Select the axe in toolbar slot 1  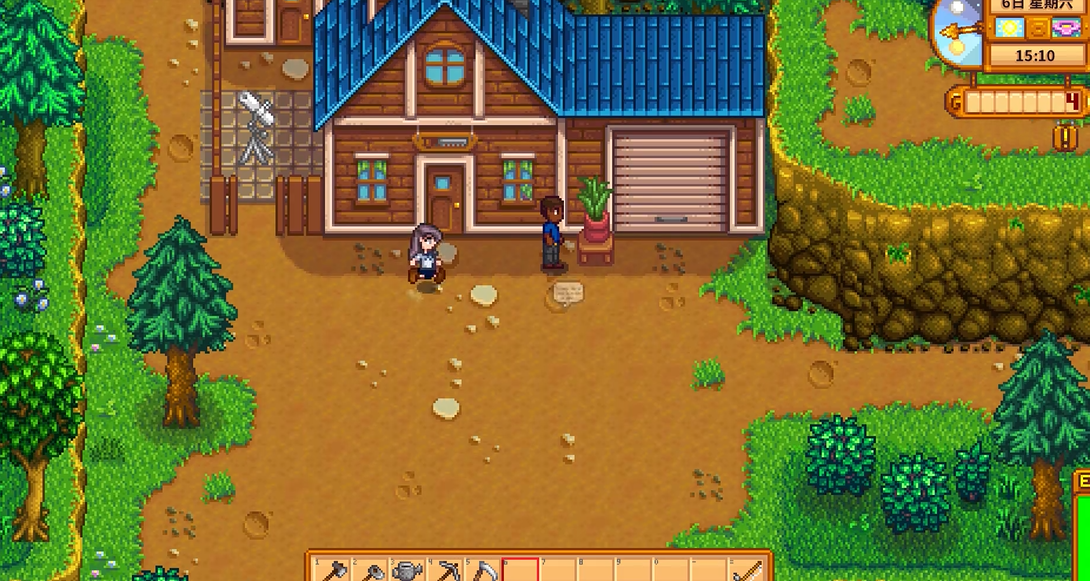tap(331, 570)
